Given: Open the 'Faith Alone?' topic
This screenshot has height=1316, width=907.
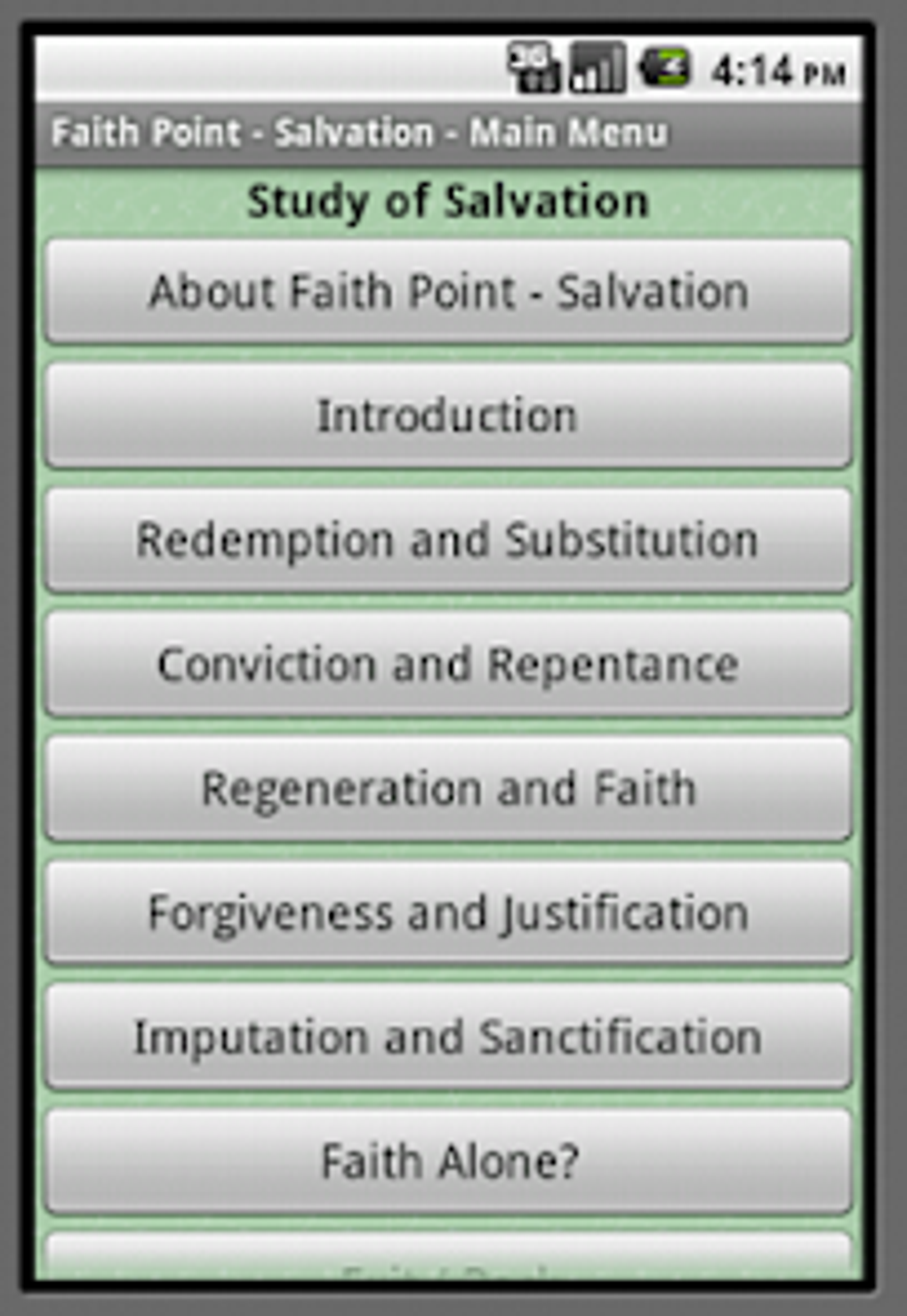Looking at the screenshot, I should pyautogui.click(x=449, y=1159).
